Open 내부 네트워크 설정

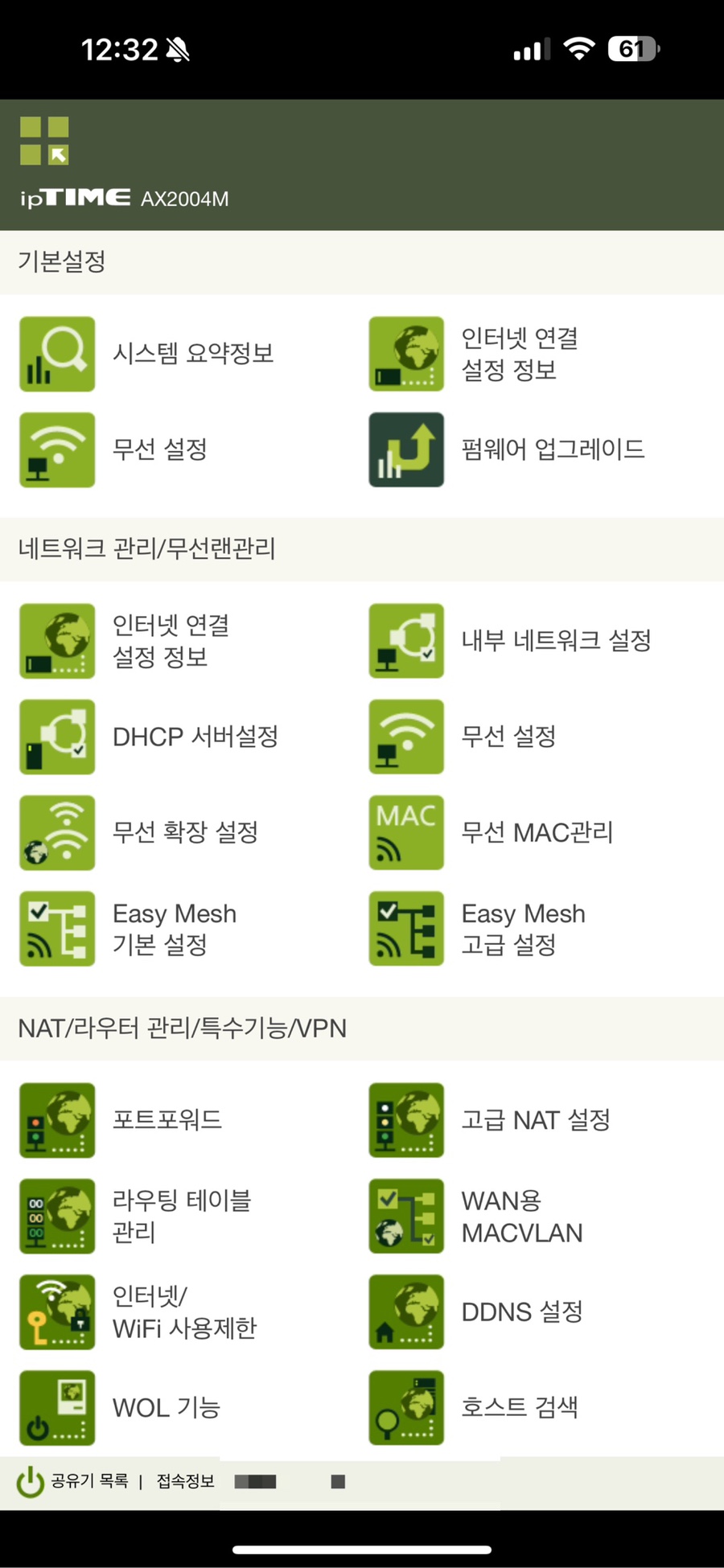[510, 641]
